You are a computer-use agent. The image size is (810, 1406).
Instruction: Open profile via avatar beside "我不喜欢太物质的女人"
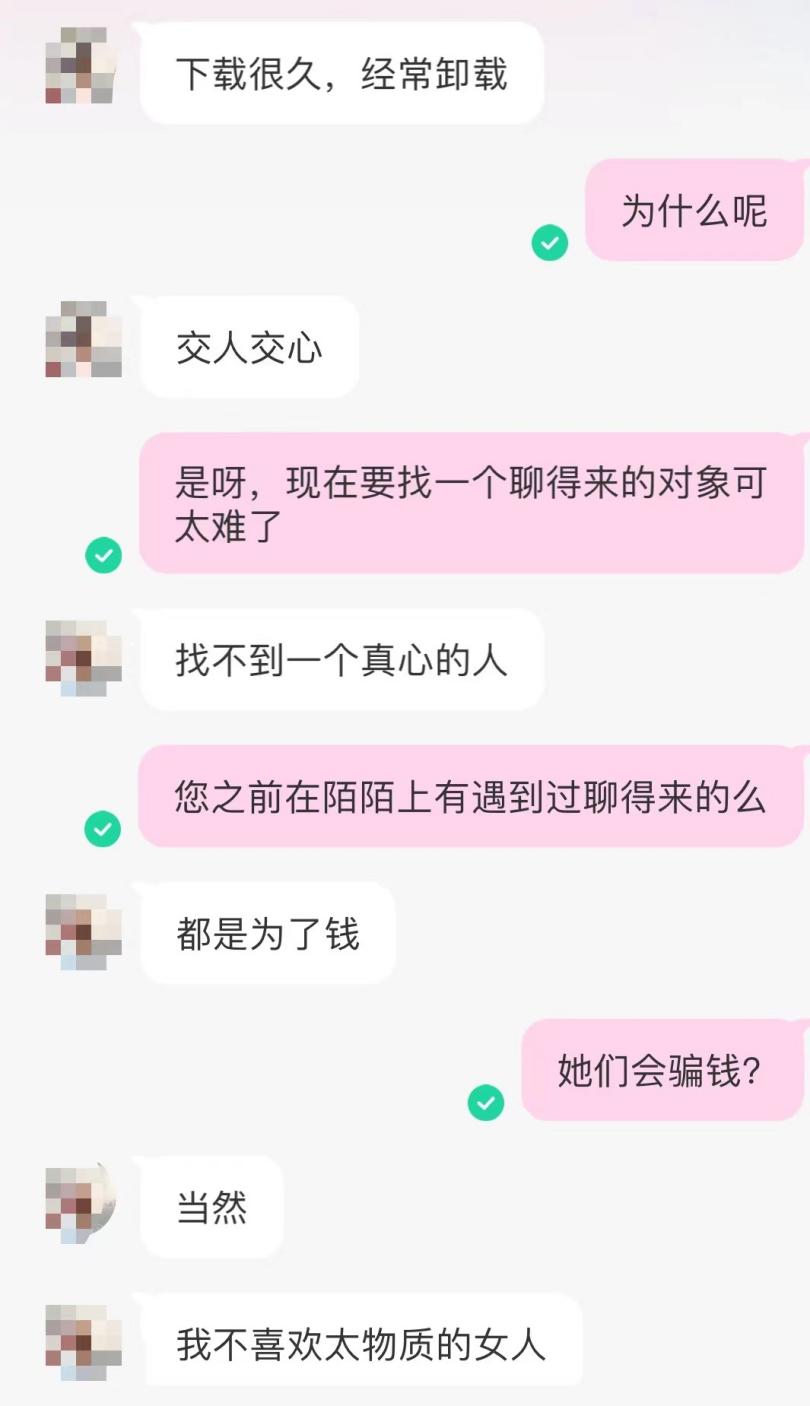pos(83,1342)
